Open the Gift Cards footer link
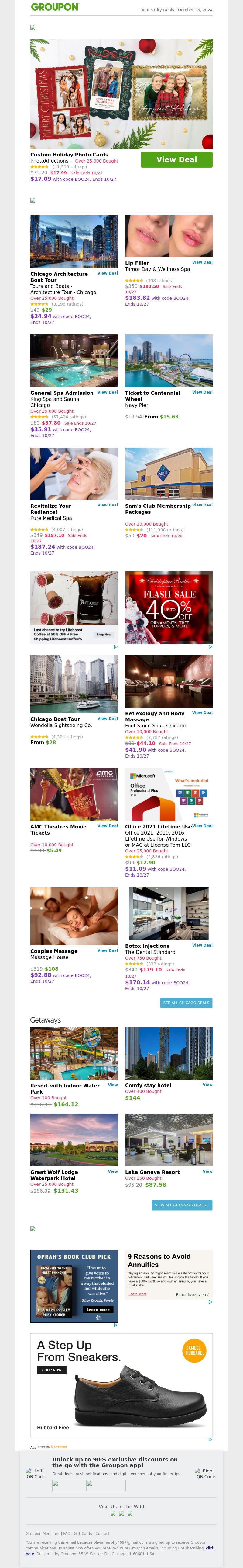Image resolution: width=243 pixels, height=1568 pixels. point(83,1533)
